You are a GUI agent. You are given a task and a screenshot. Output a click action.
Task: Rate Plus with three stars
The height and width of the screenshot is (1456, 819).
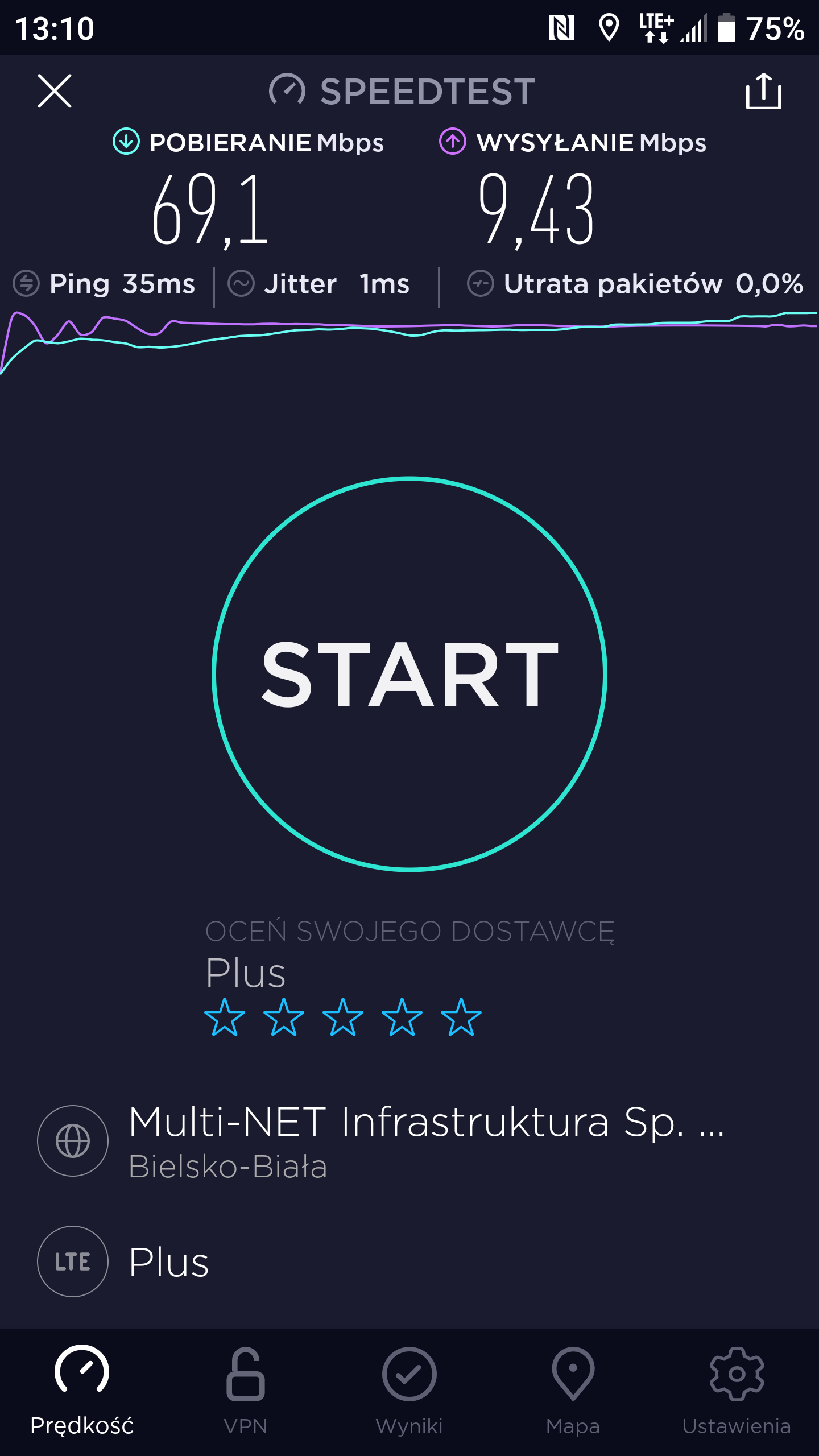click(x=343, y=1017)
